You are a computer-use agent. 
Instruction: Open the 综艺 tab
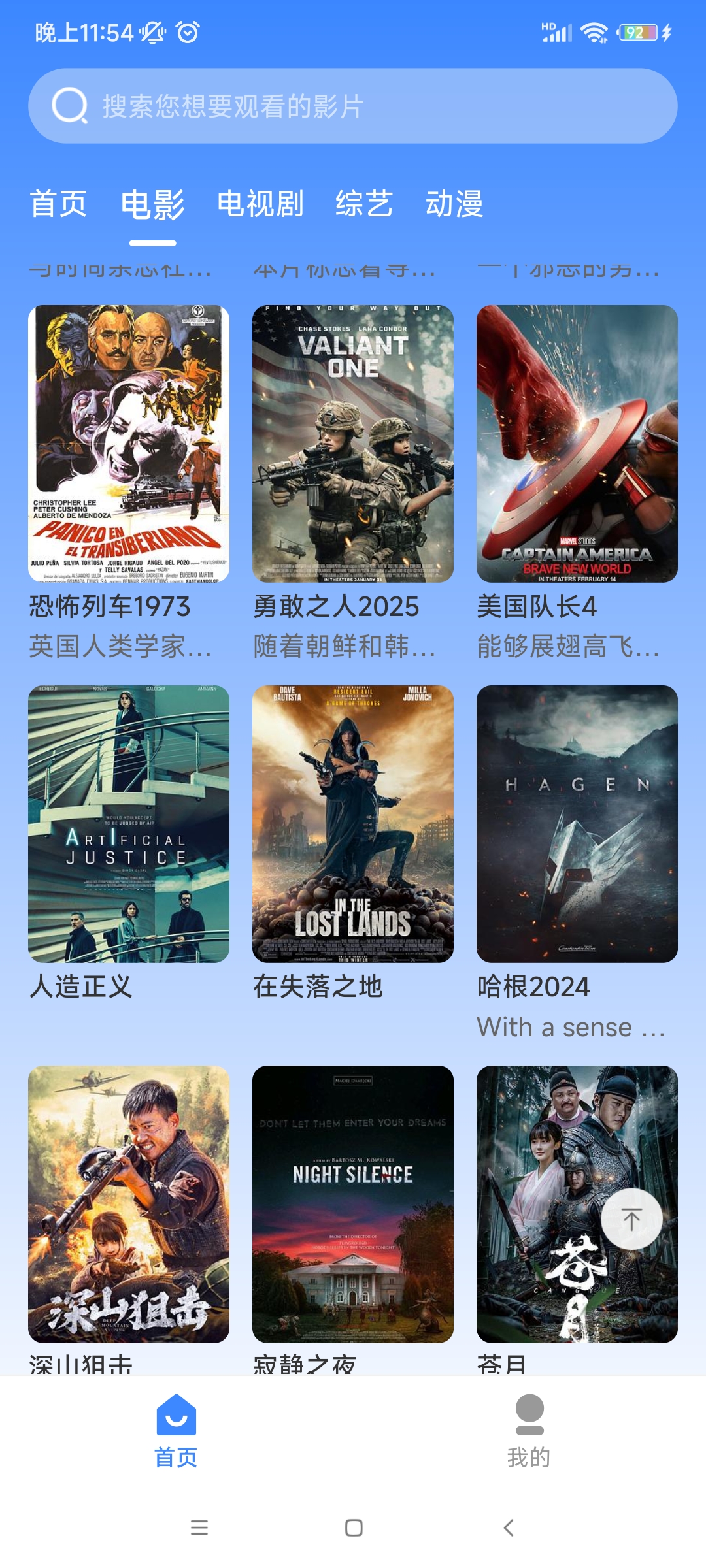coord(364,204)
